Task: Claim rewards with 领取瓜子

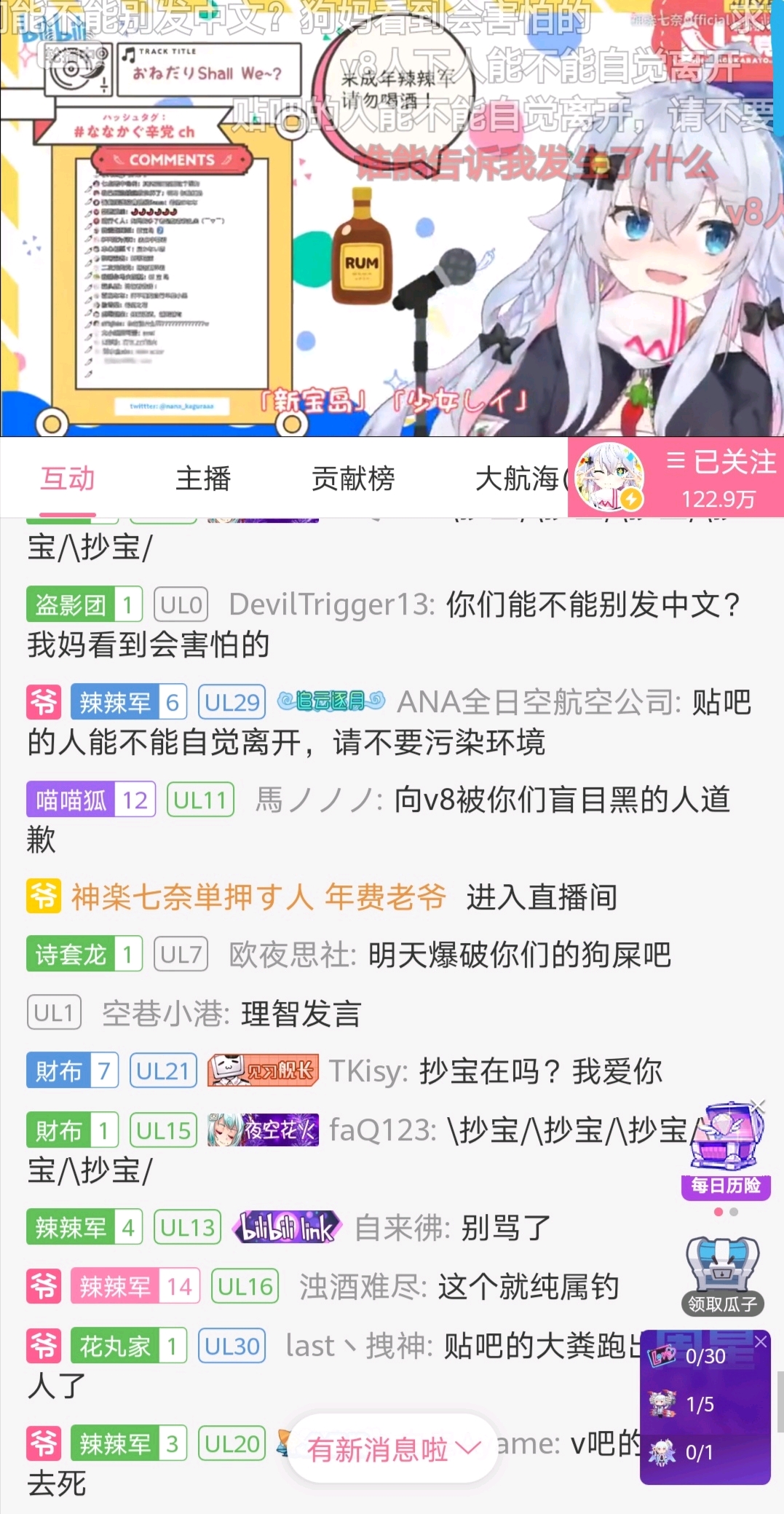Action: pos(723,1276)
